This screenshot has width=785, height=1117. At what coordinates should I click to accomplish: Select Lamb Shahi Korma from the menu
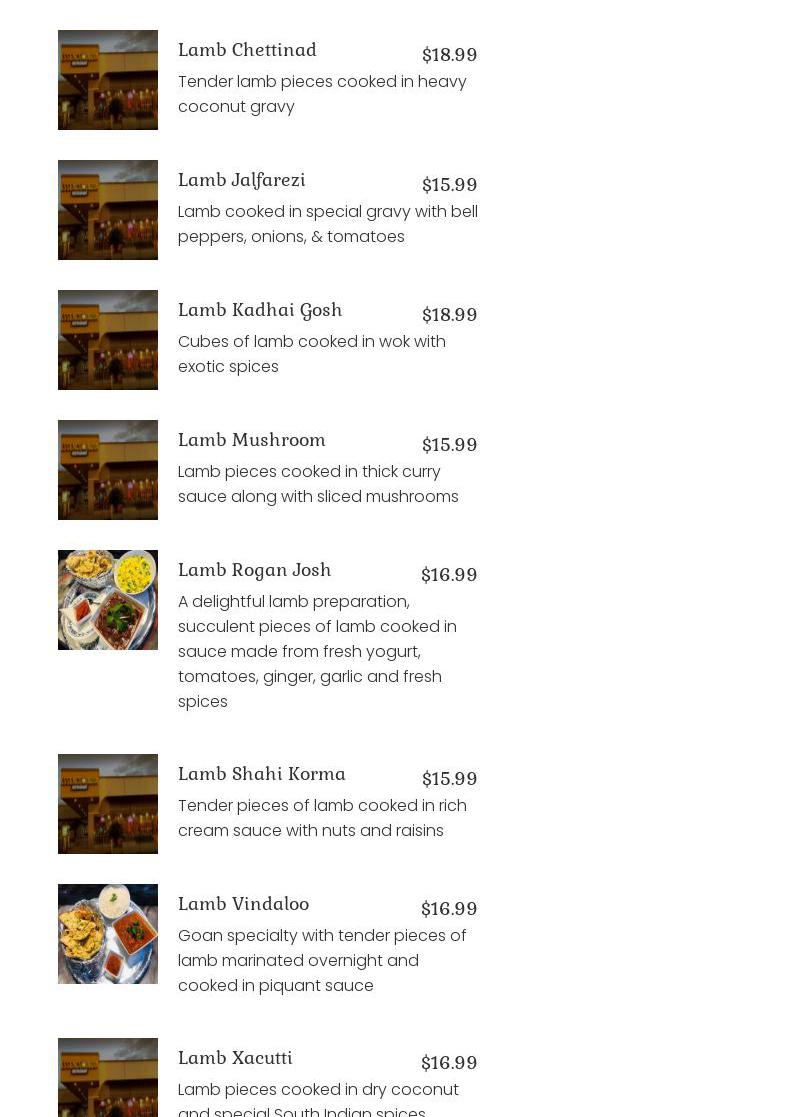pos(262,774)
